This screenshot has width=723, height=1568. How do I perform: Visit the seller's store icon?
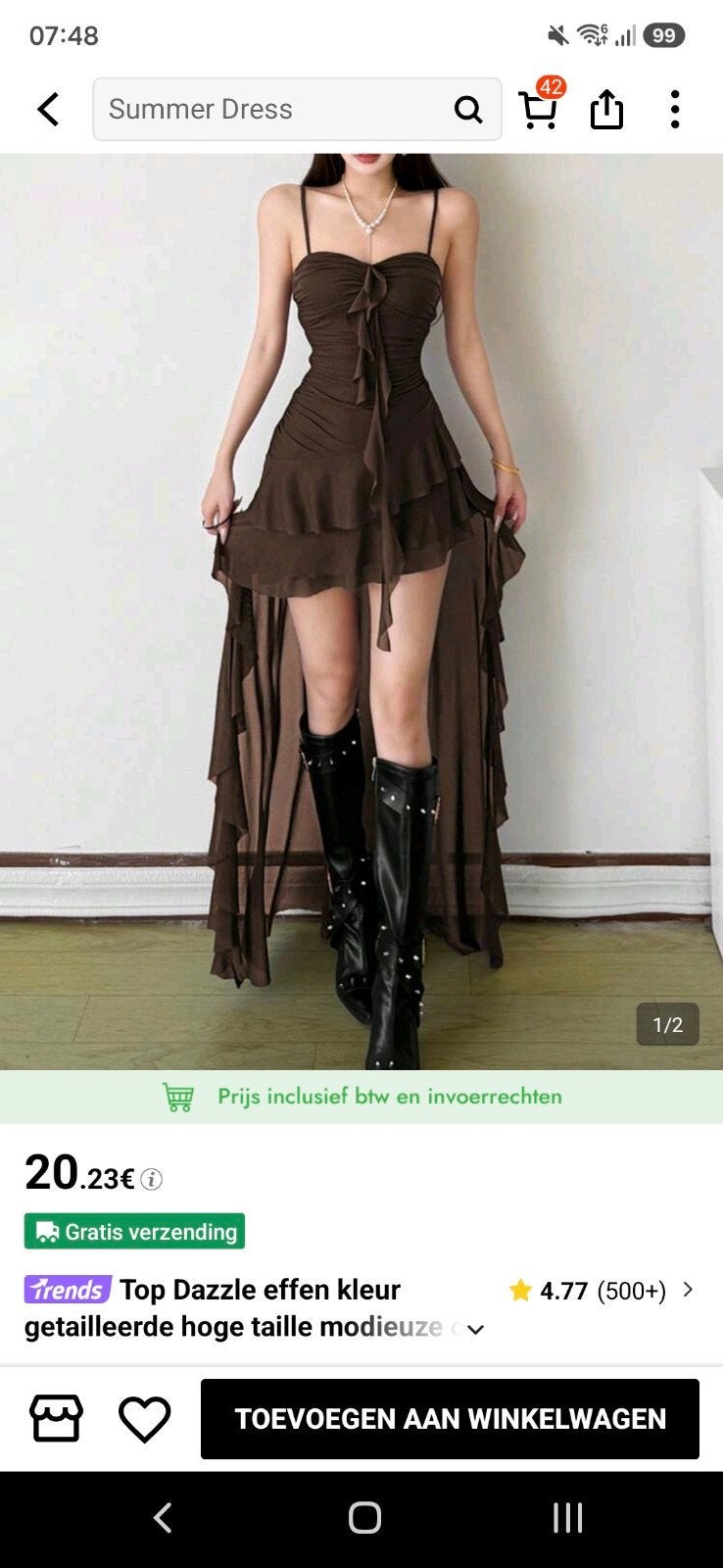pos(57,1418)
